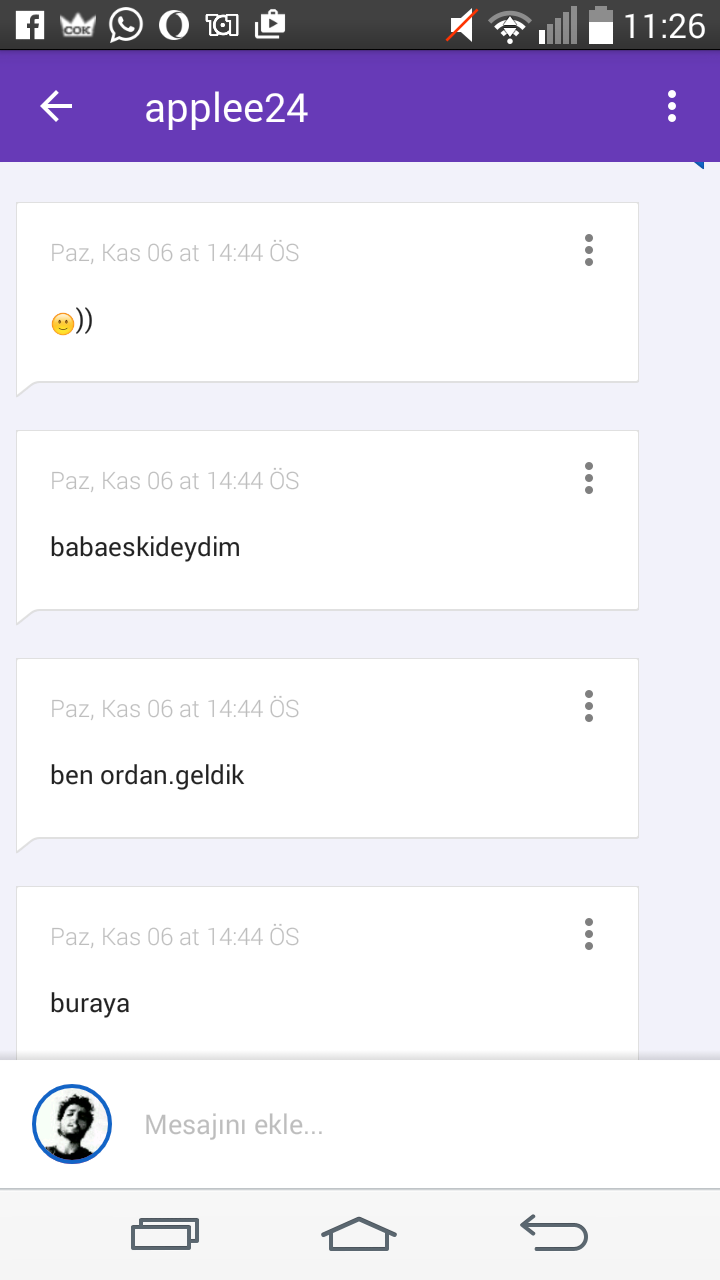The image size is (720, 1280).
Task: Open options for the smiley emoji message
Action: [589, 250]
